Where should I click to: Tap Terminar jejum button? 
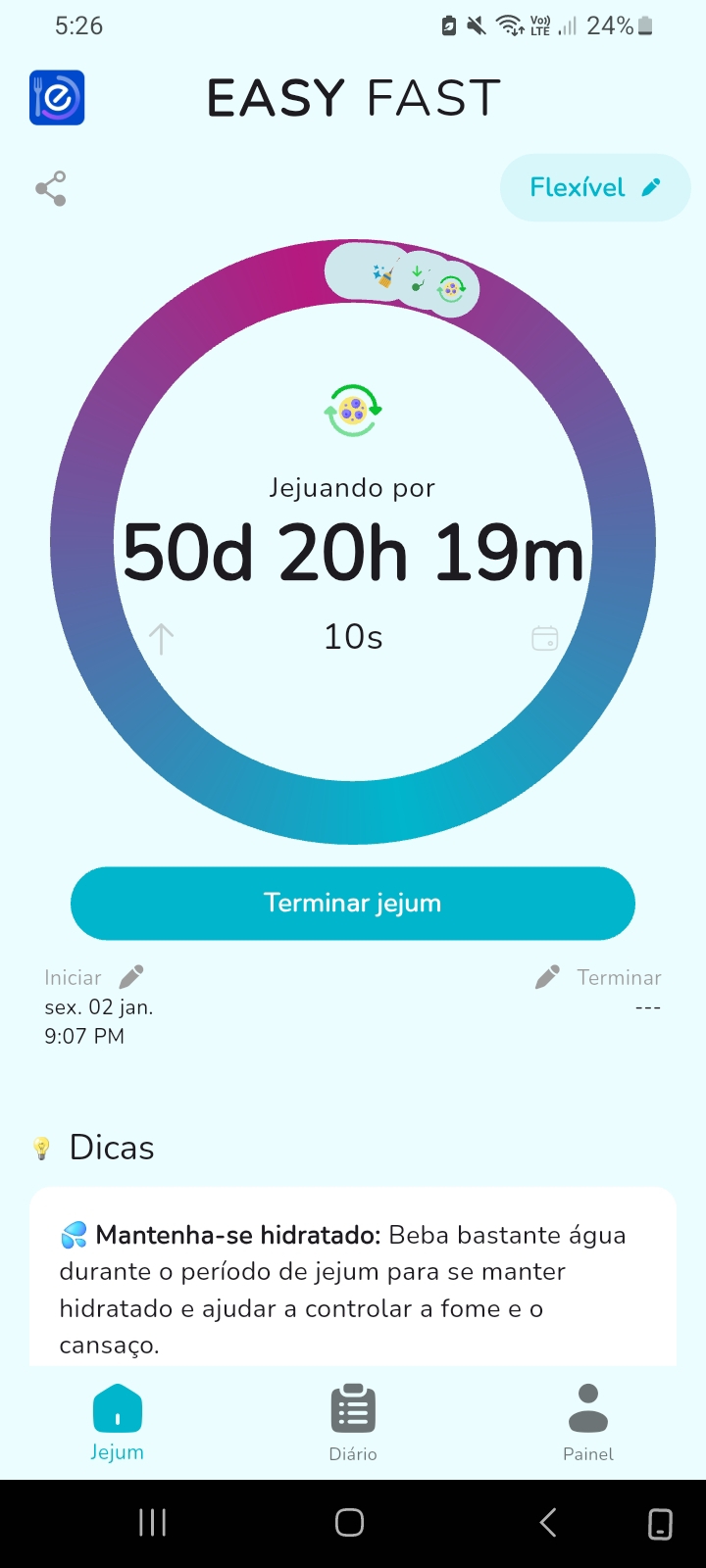353,903
